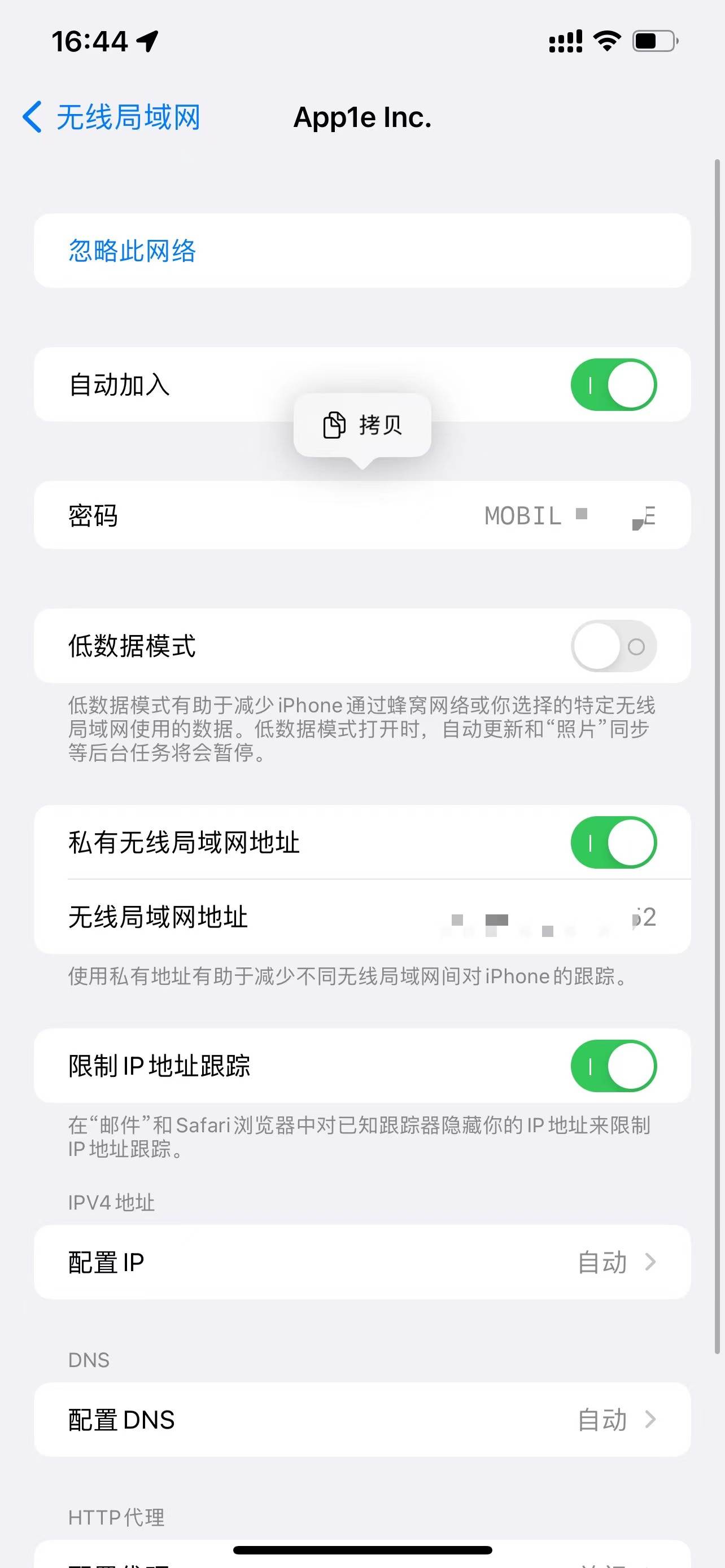Tap 忽略此网络 to forget this network
The height and width of the screenshot is (1568, 725).
coord(362,251)
